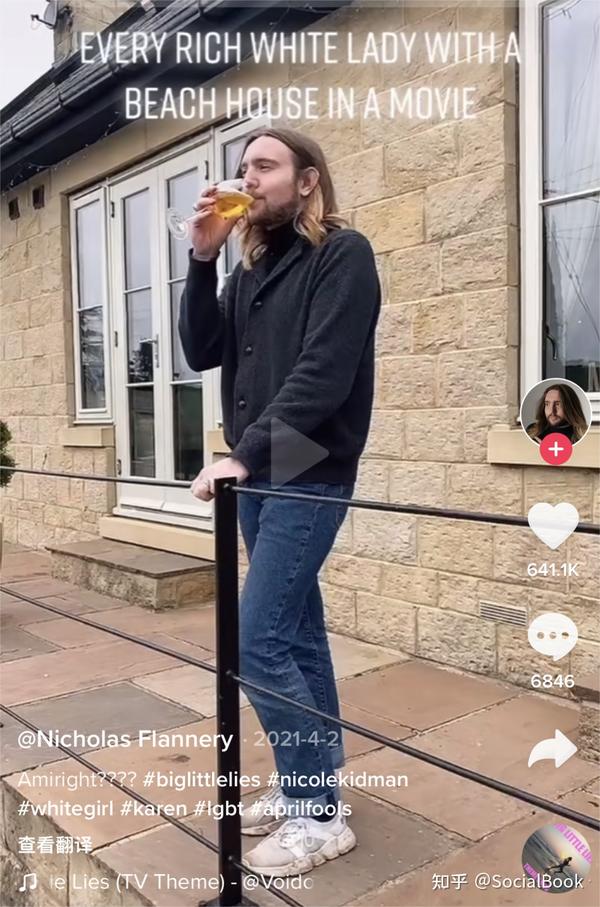Open the #whitegirl hashtag
This screenshot has width=600, height=907.
tap(64, 807)
